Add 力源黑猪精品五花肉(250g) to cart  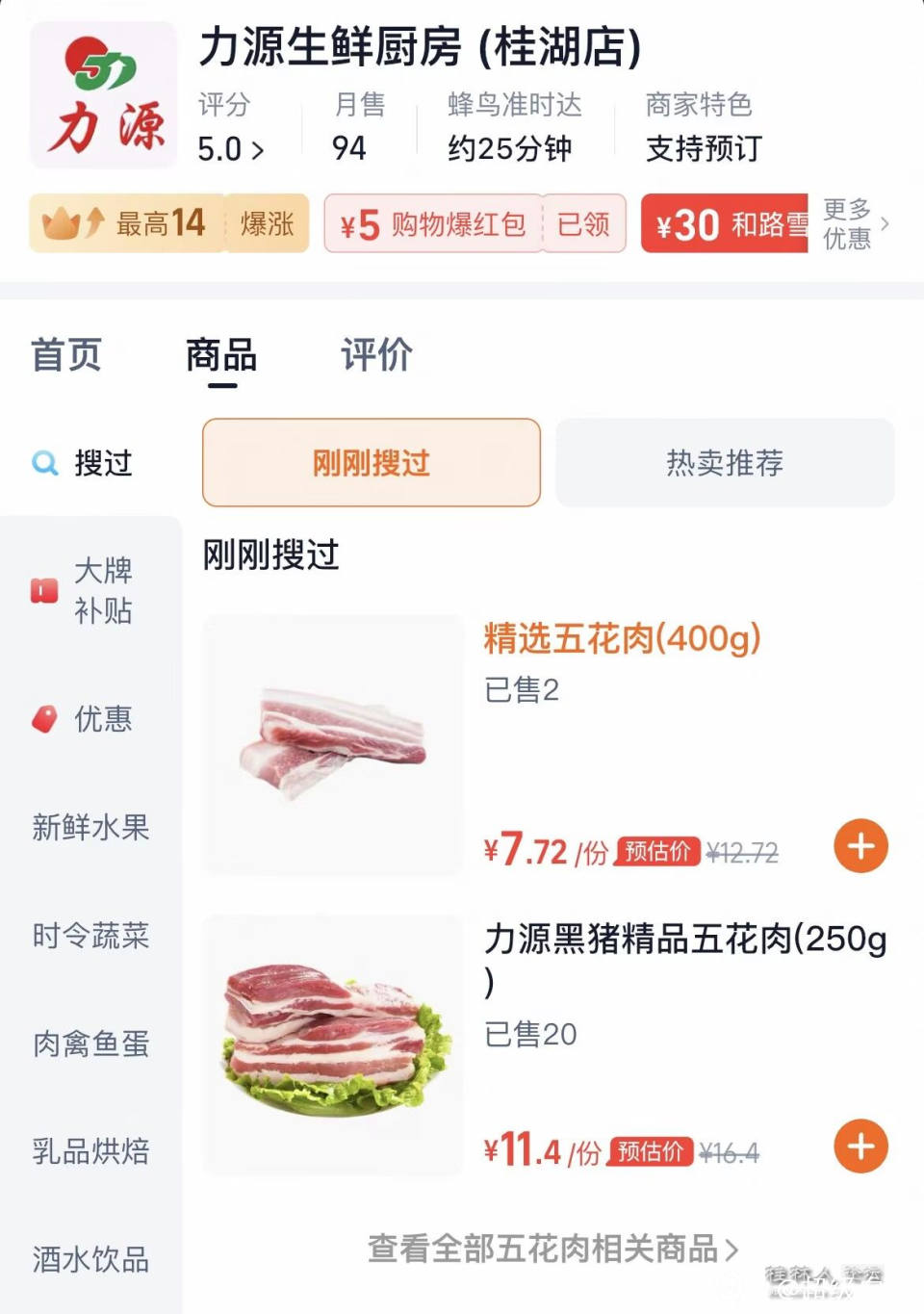[860, 1147]
